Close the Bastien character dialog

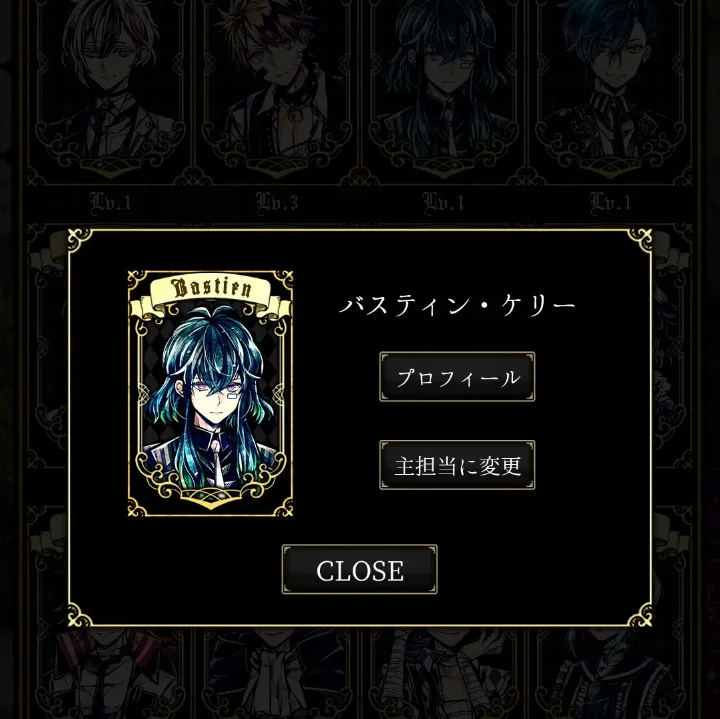click(x=360, y=570)
